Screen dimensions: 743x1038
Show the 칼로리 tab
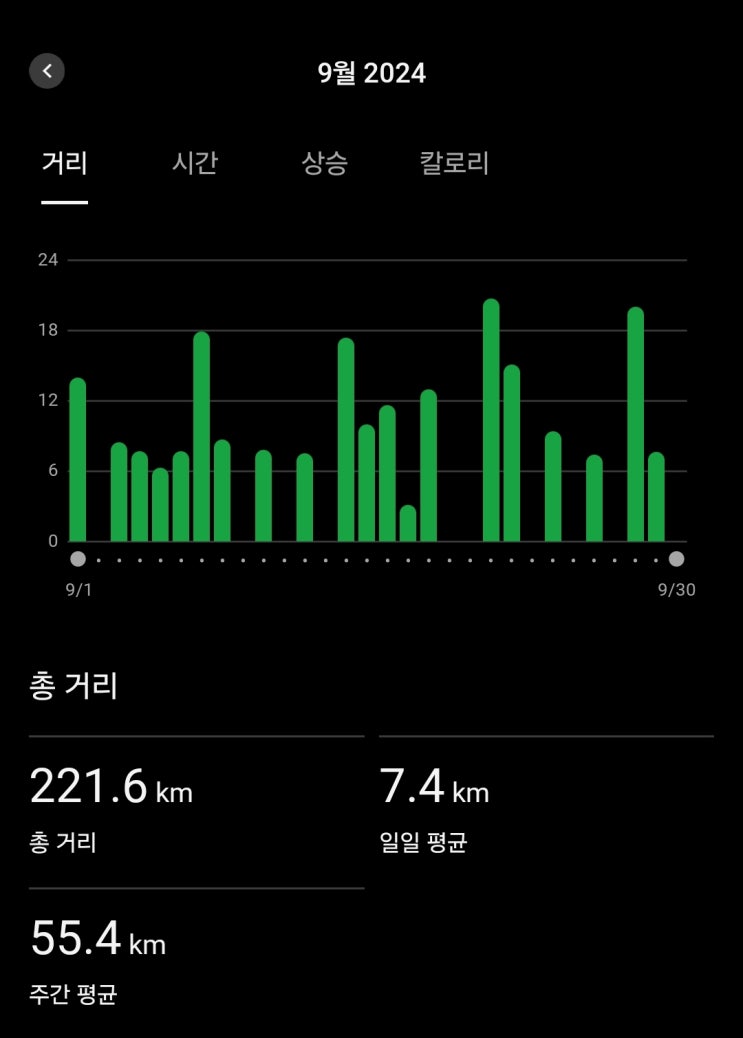pos(454,164)
